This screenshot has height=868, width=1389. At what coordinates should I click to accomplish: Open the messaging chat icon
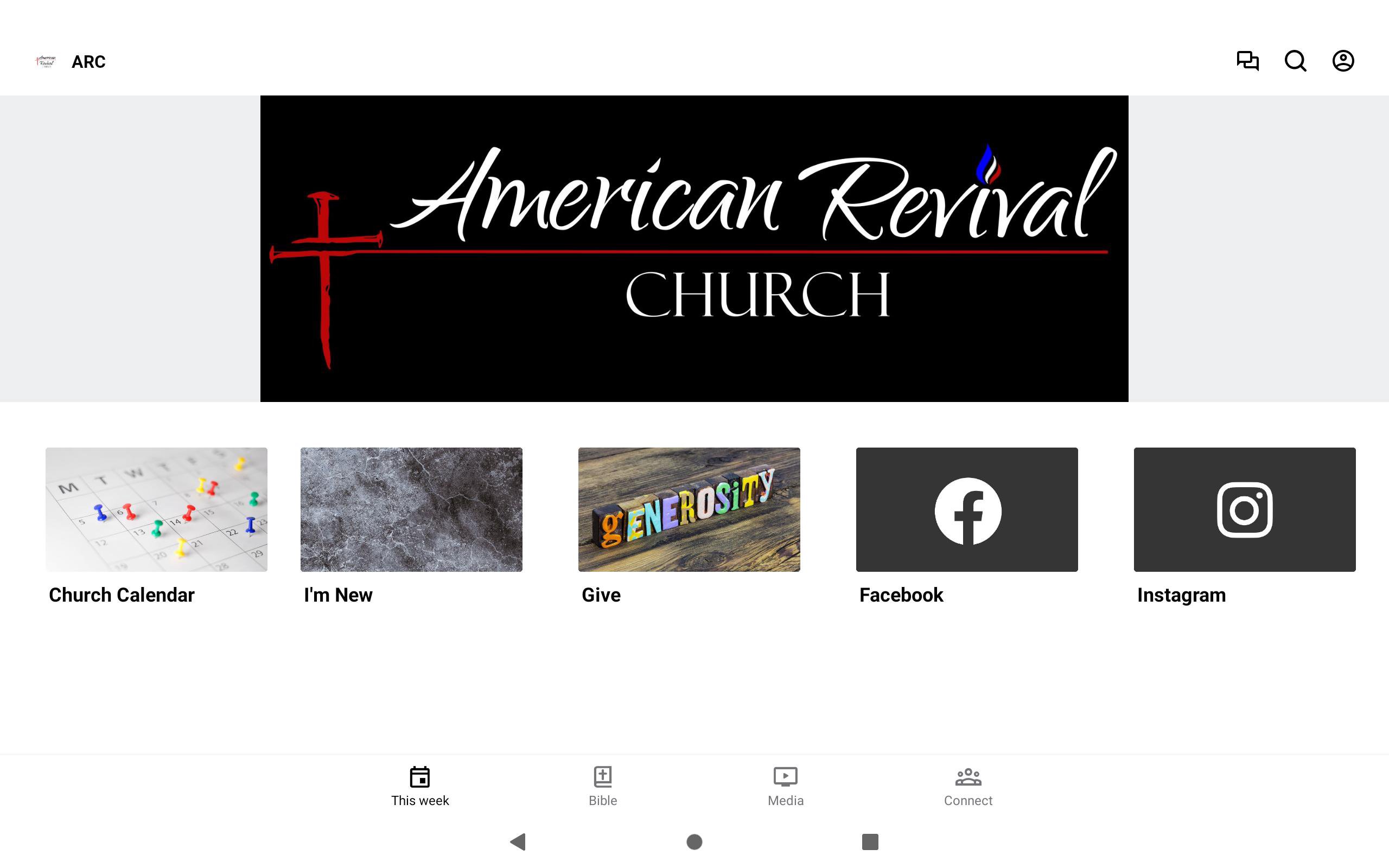click(x=1247, y=61)
